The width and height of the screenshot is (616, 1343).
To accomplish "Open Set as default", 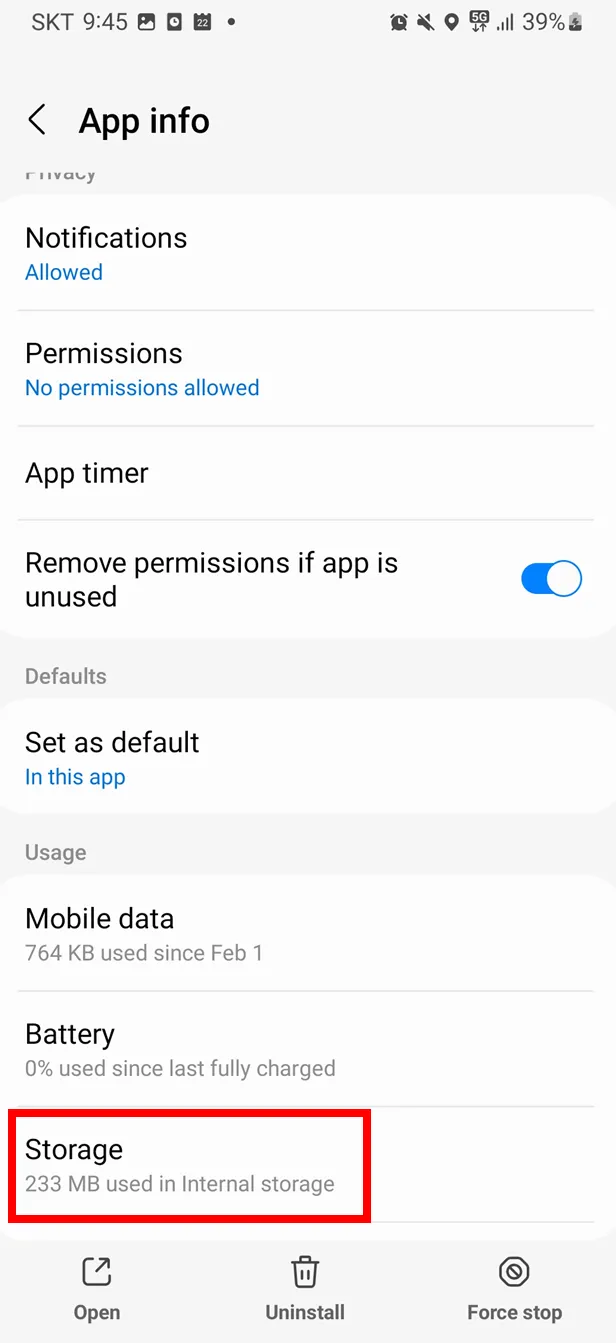I will [x=307, y=758].
